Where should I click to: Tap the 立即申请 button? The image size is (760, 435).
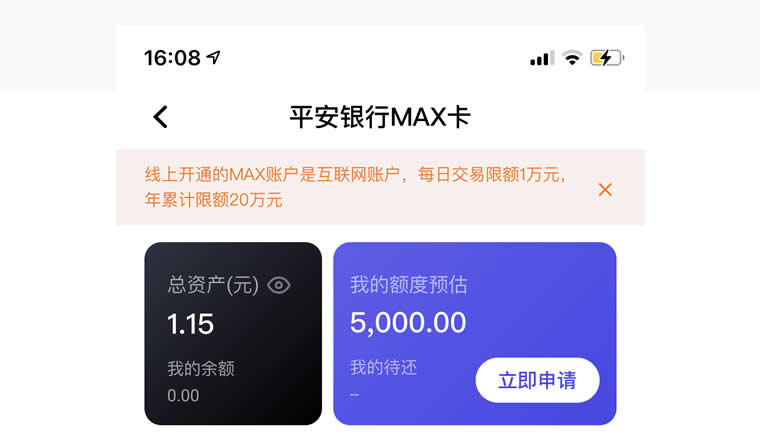point(537,380)
